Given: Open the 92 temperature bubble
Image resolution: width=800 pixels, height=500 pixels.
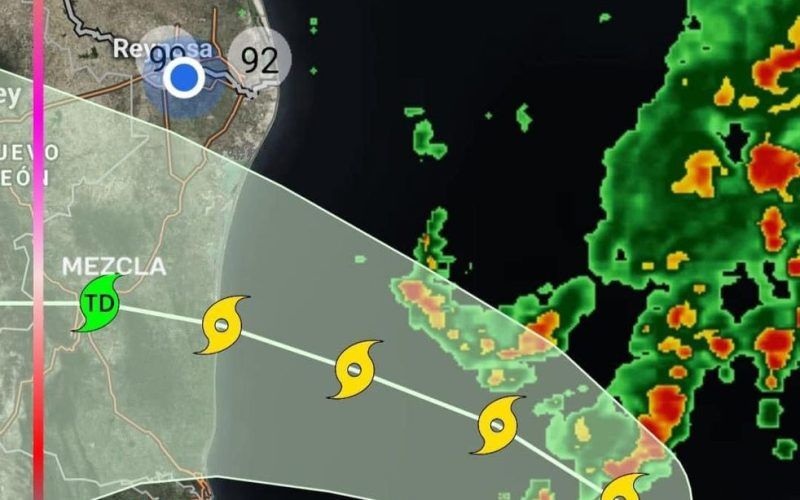Looking at the screenshot, I should [260, 59].
